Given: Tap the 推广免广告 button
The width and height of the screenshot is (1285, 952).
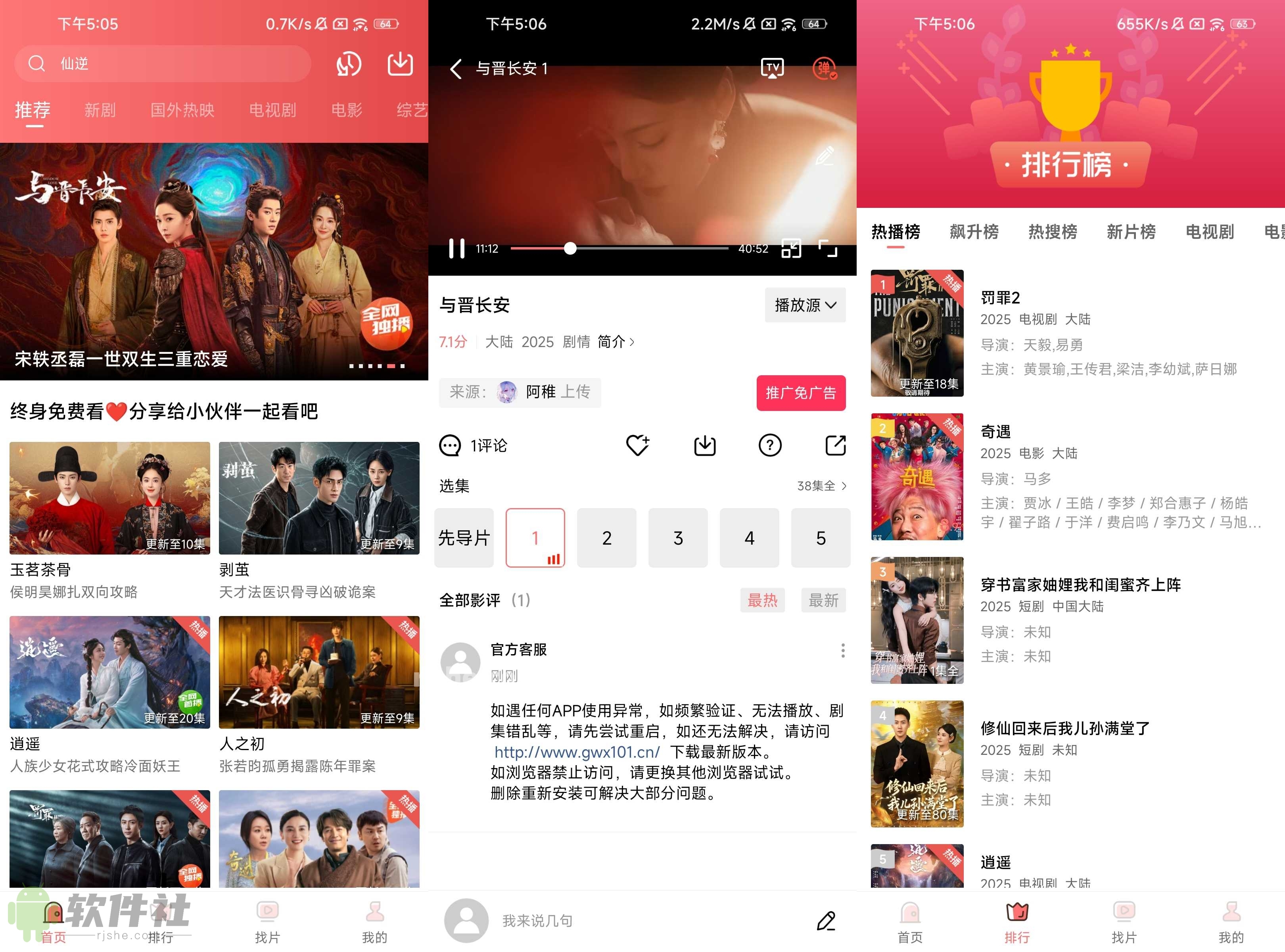Looking at the screenshot, I should point(800,393).
